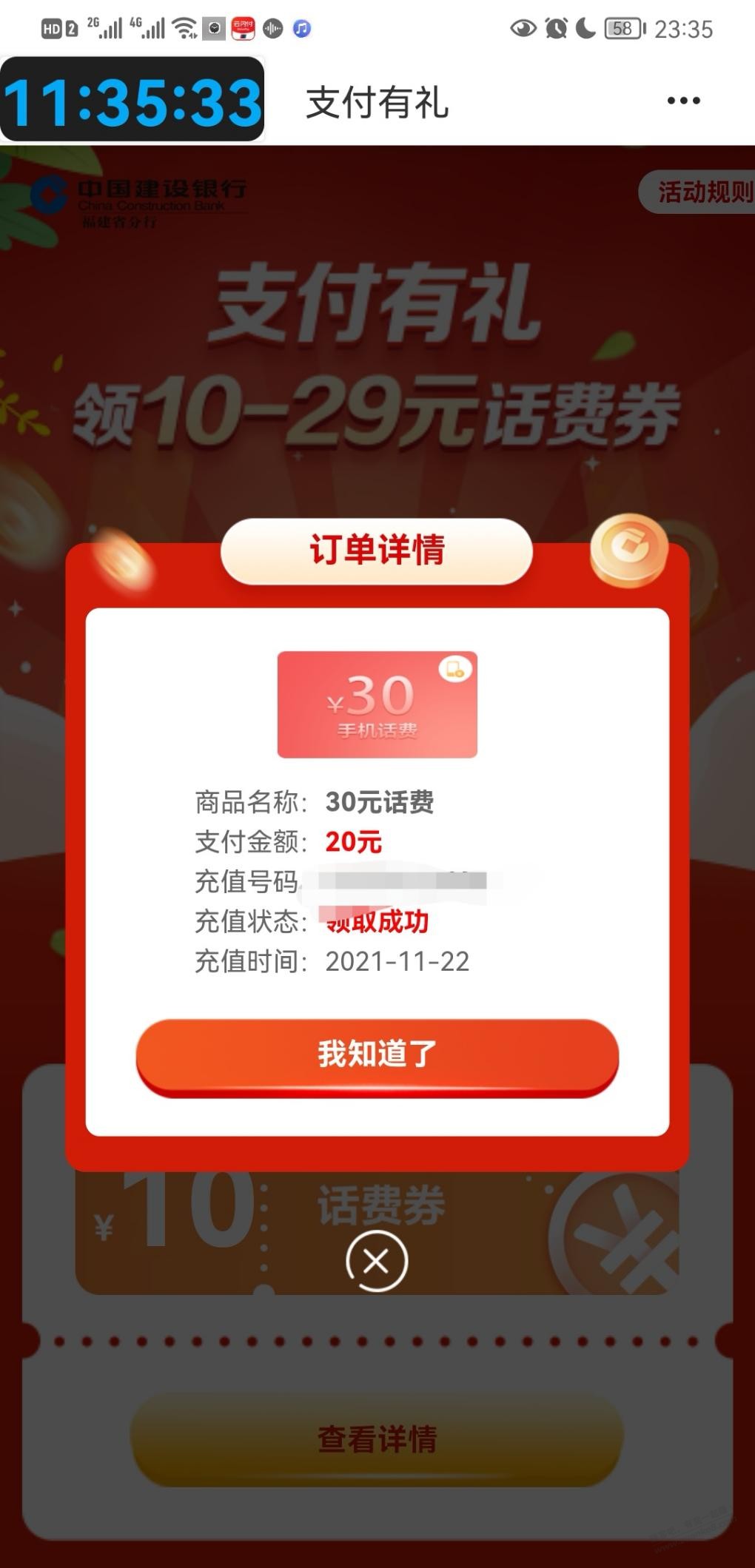
Task: Close the order details dialog
Action: [x=377, y=1261]
